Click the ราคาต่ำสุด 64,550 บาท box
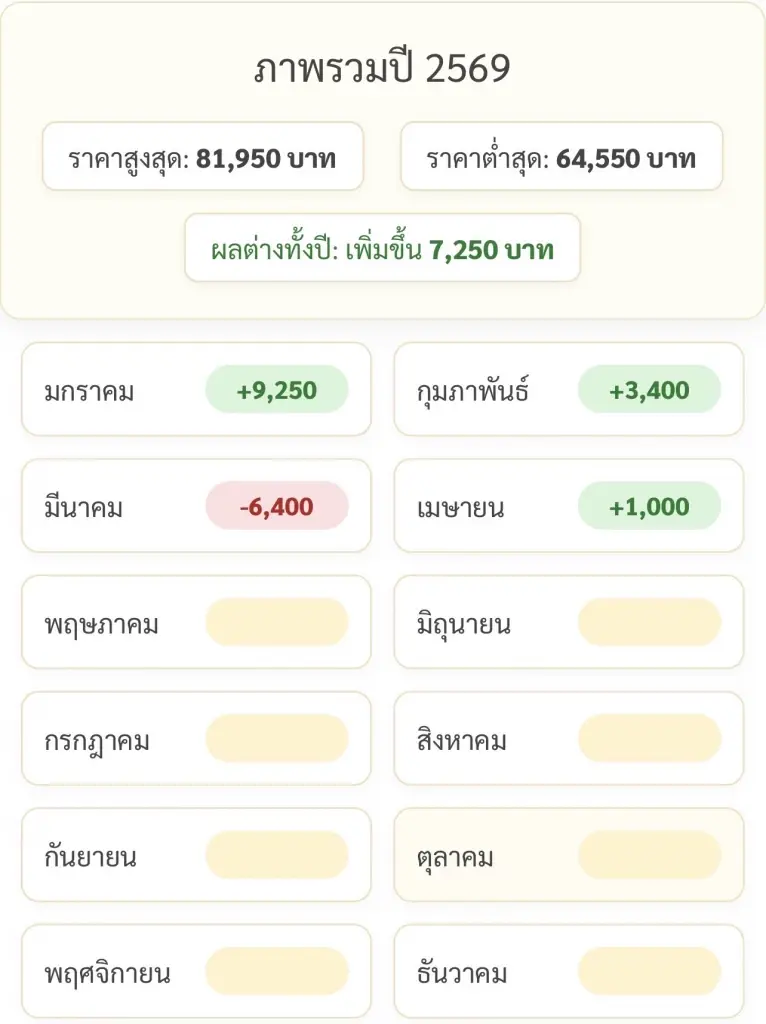 [560, 157]
